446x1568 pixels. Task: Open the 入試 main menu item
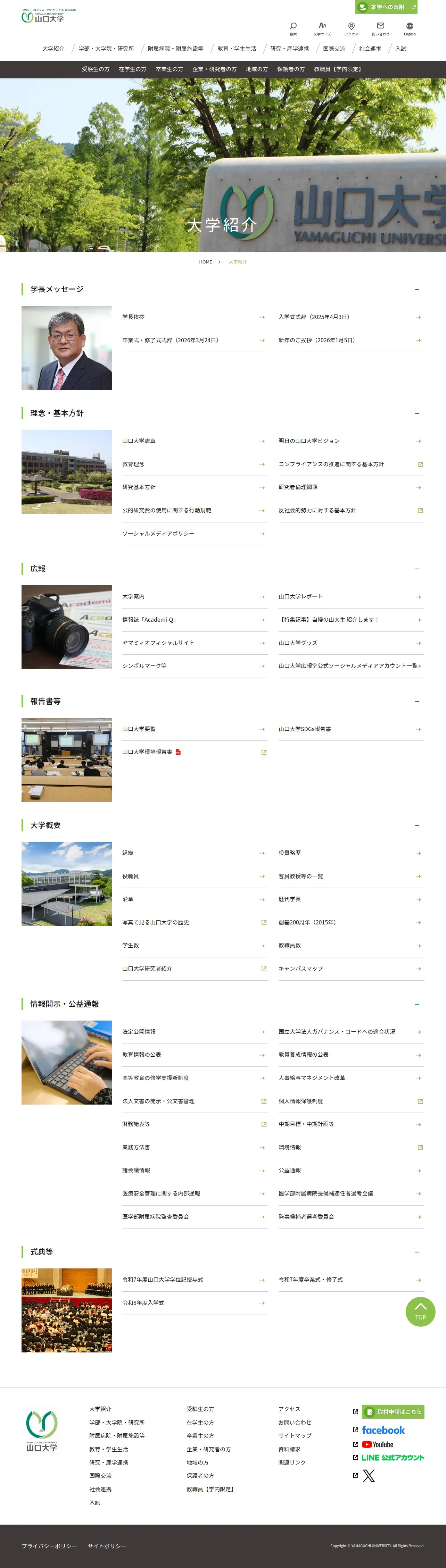[x=401, y=49]
